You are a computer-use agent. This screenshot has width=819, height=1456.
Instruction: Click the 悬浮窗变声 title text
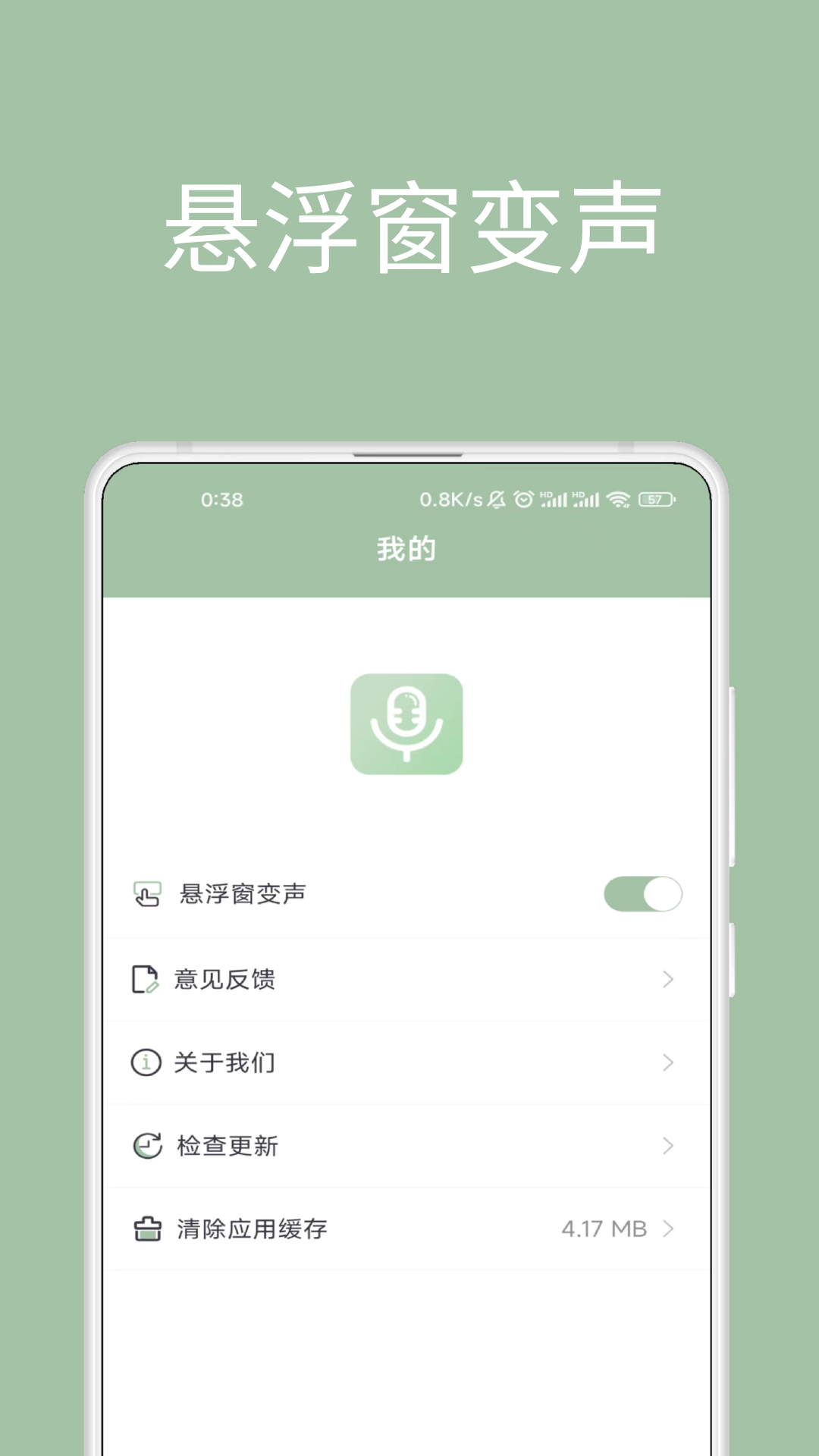coord(243,895)
